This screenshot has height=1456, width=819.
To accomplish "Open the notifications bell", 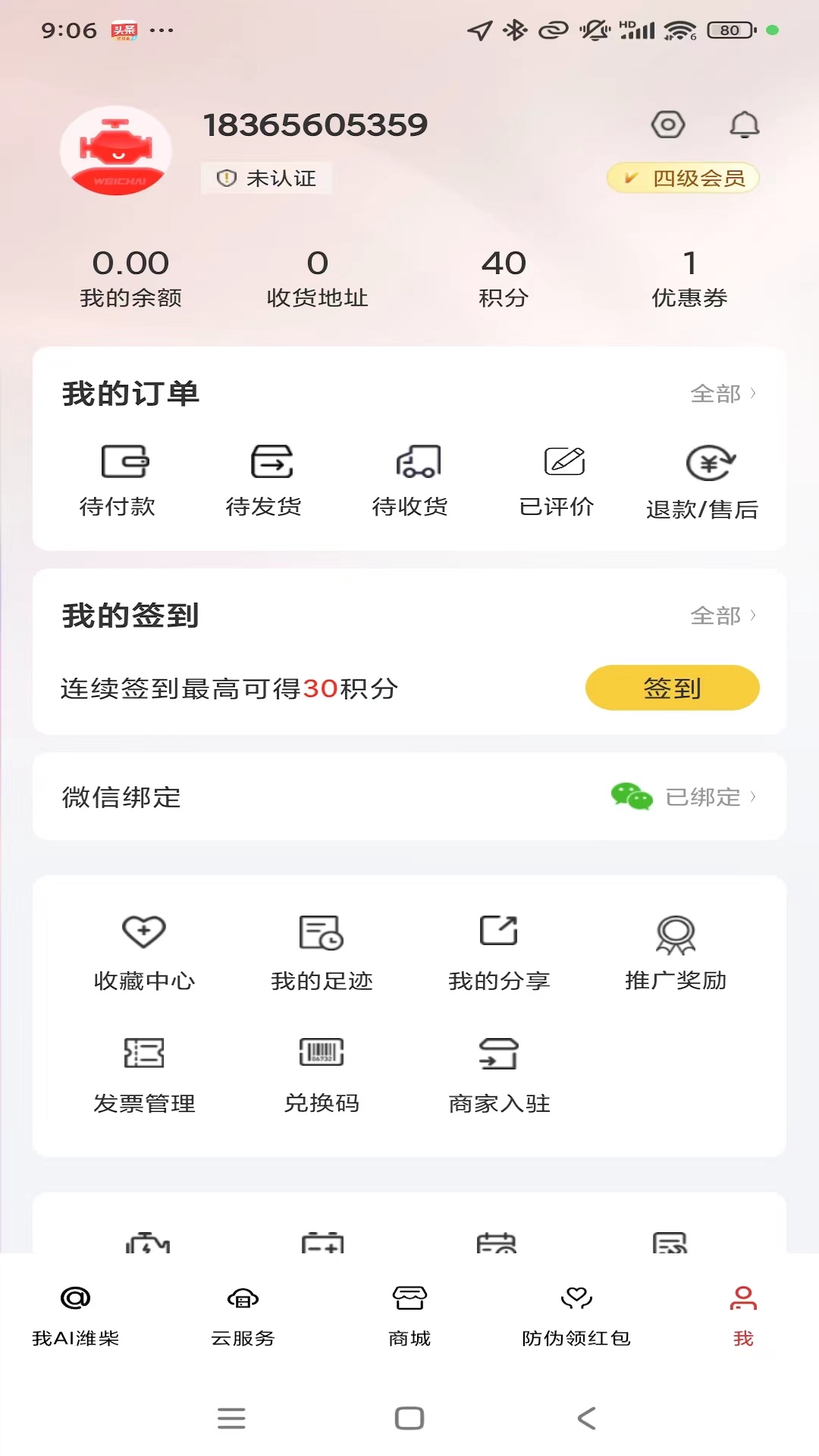I will (744, 124).
